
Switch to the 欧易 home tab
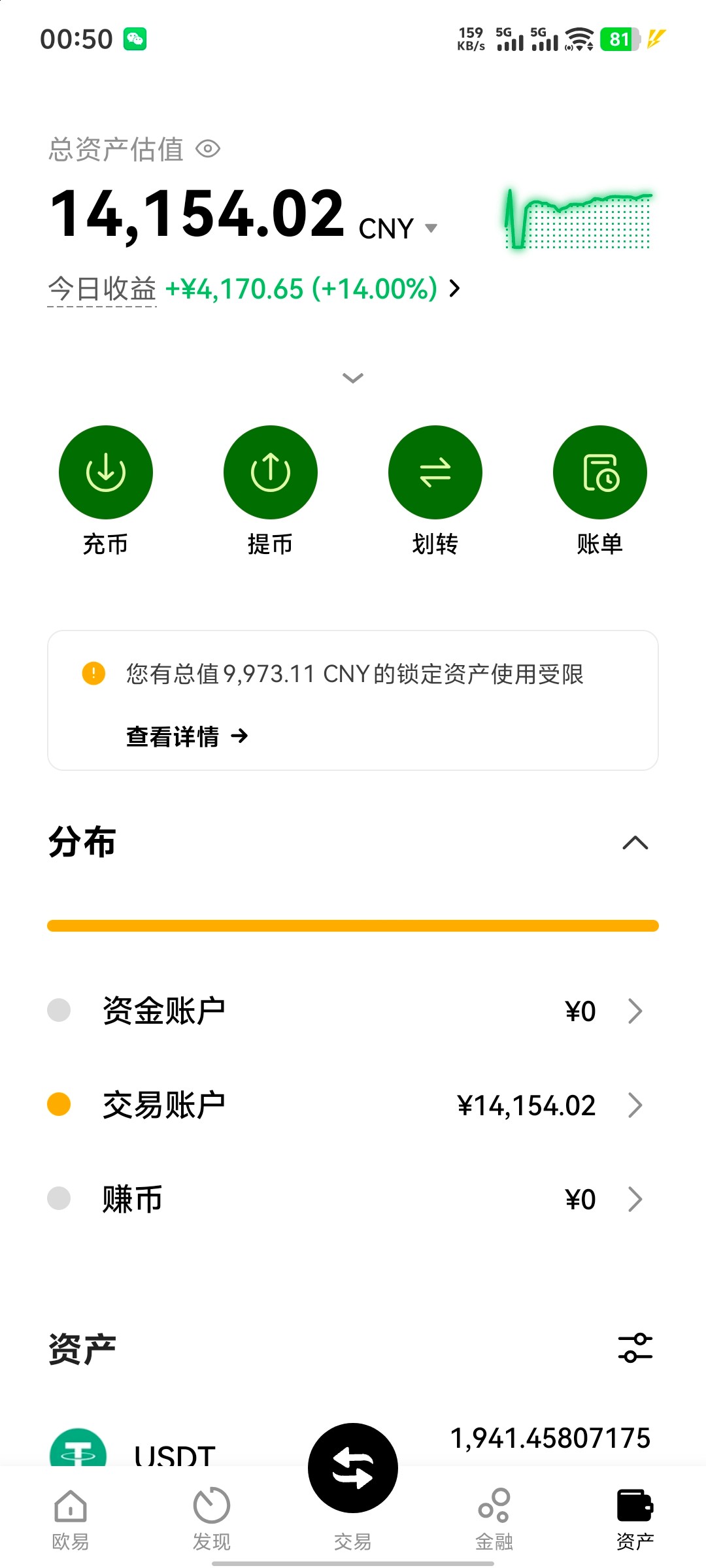coord(71,1518)
